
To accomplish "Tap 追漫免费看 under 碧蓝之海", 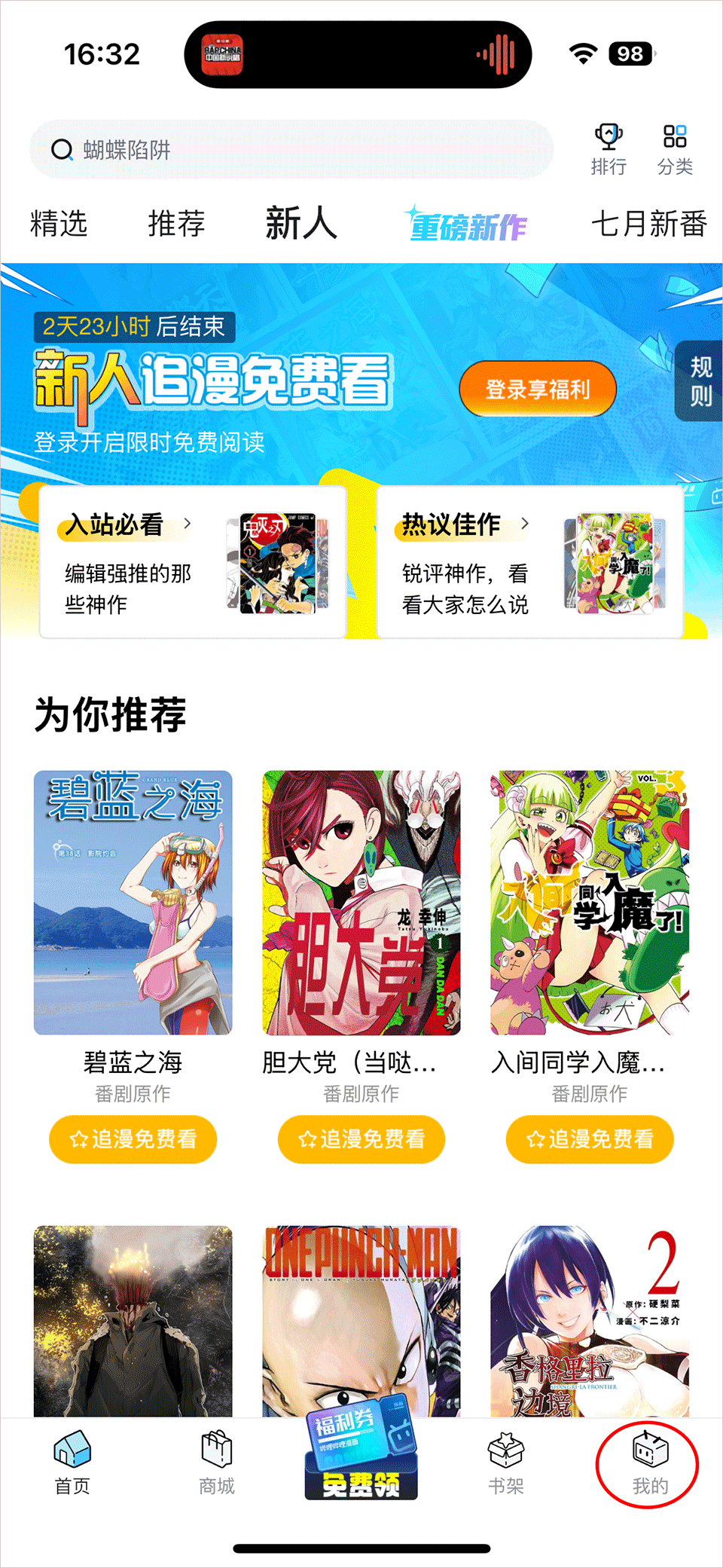I will click(x=133, y=1139).
